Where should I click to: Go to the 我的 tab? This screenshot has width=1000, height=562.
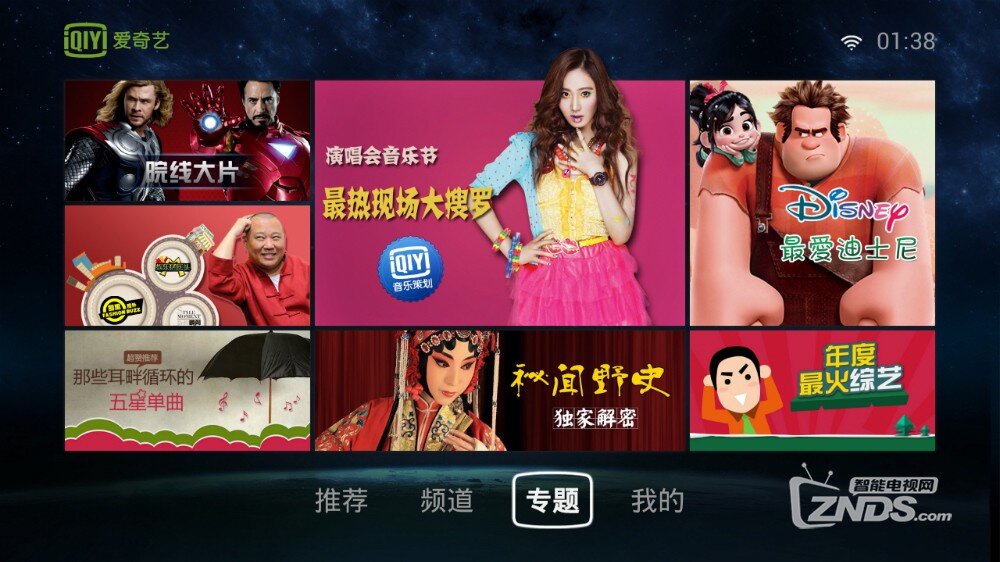click(x=657, y=500)
